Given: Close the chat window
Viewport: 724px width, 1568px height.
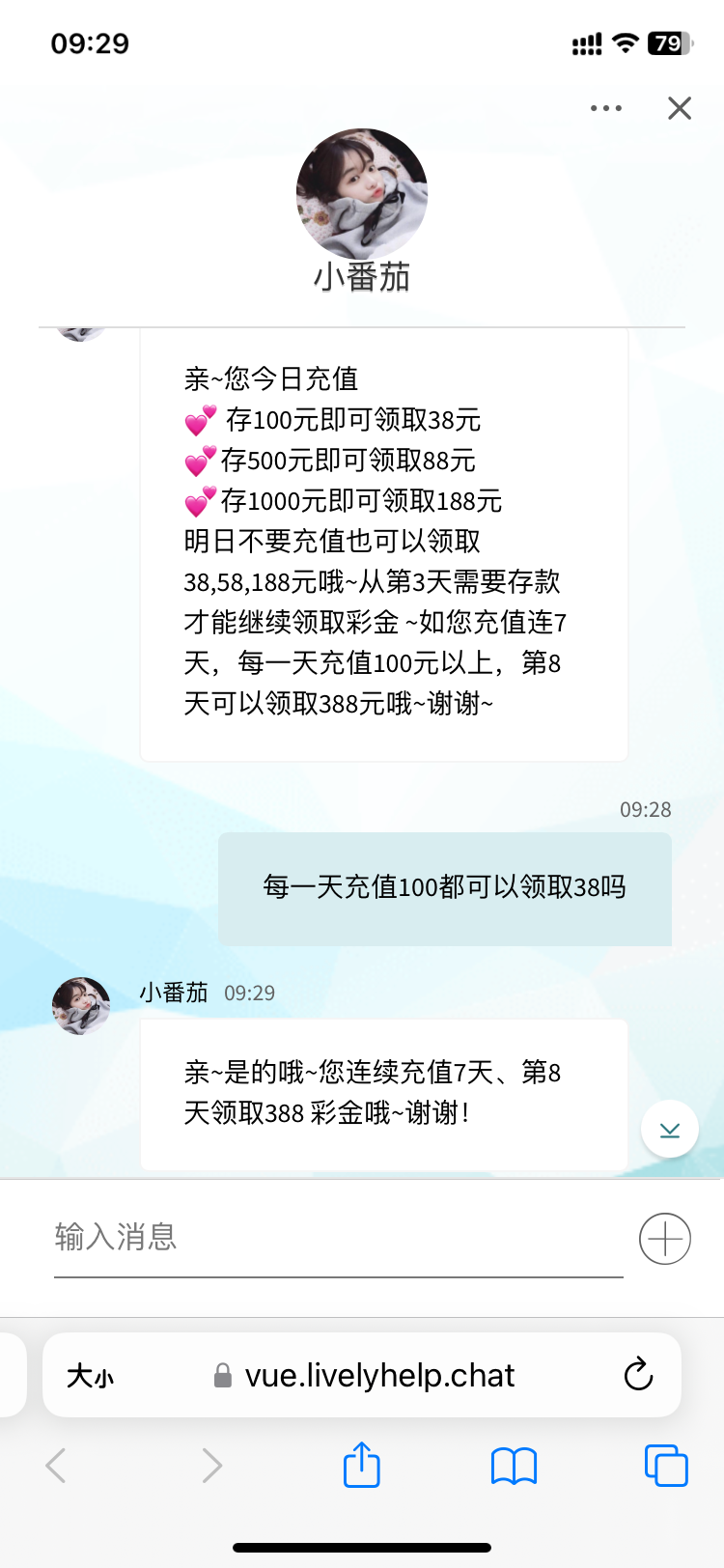Looking at the screenshot, I should (680, 108).
